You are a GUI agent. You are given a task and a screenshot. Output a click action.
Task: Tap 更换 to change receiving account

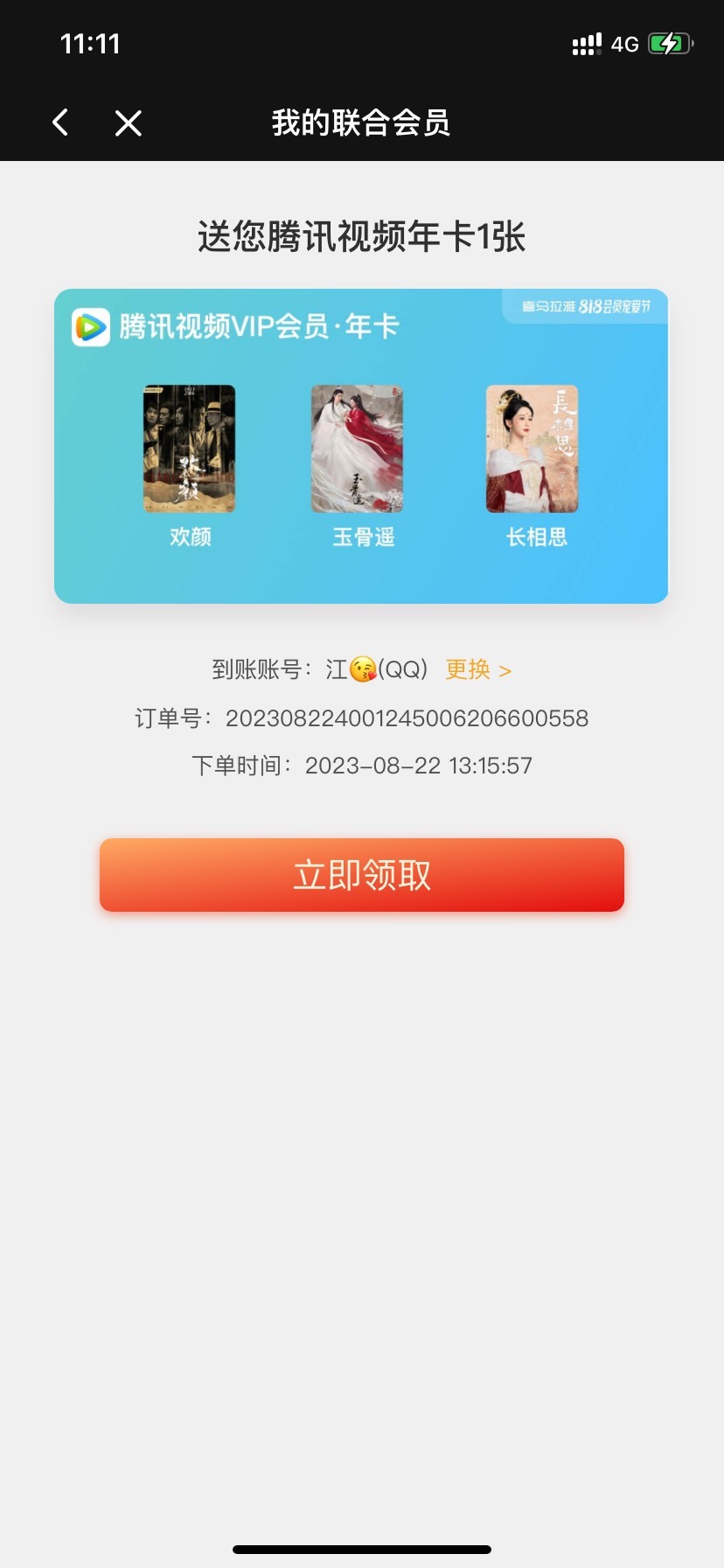478,669
